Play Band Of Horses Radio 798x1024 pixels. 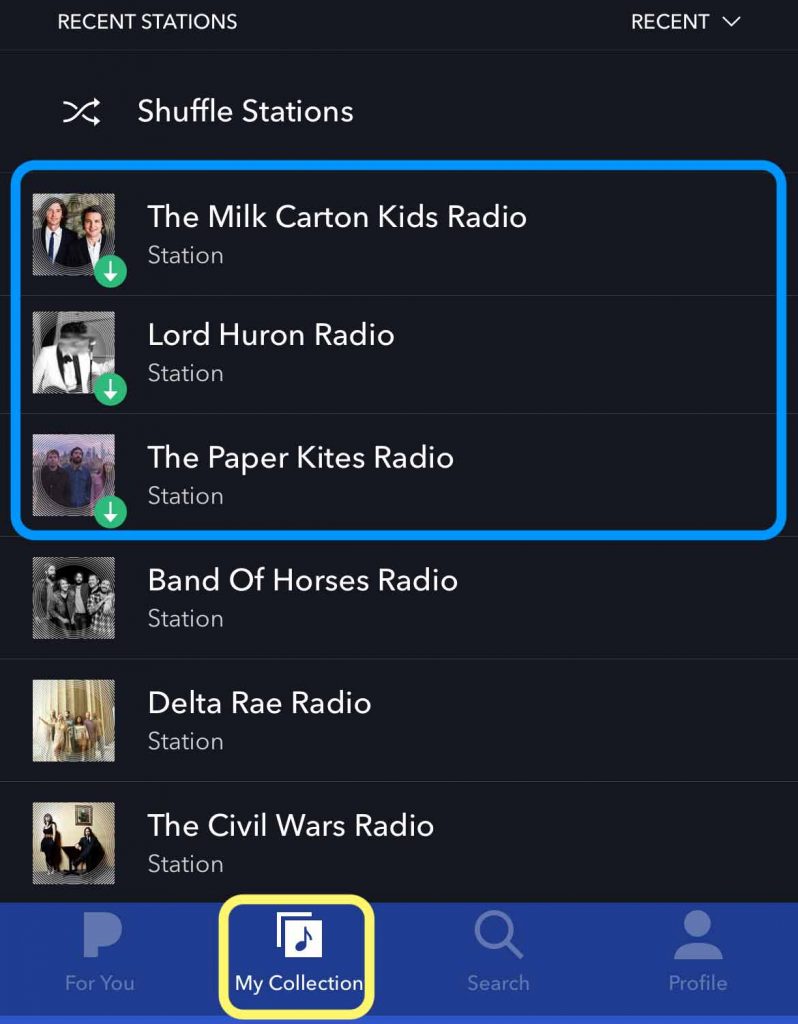tap(302, 597)
